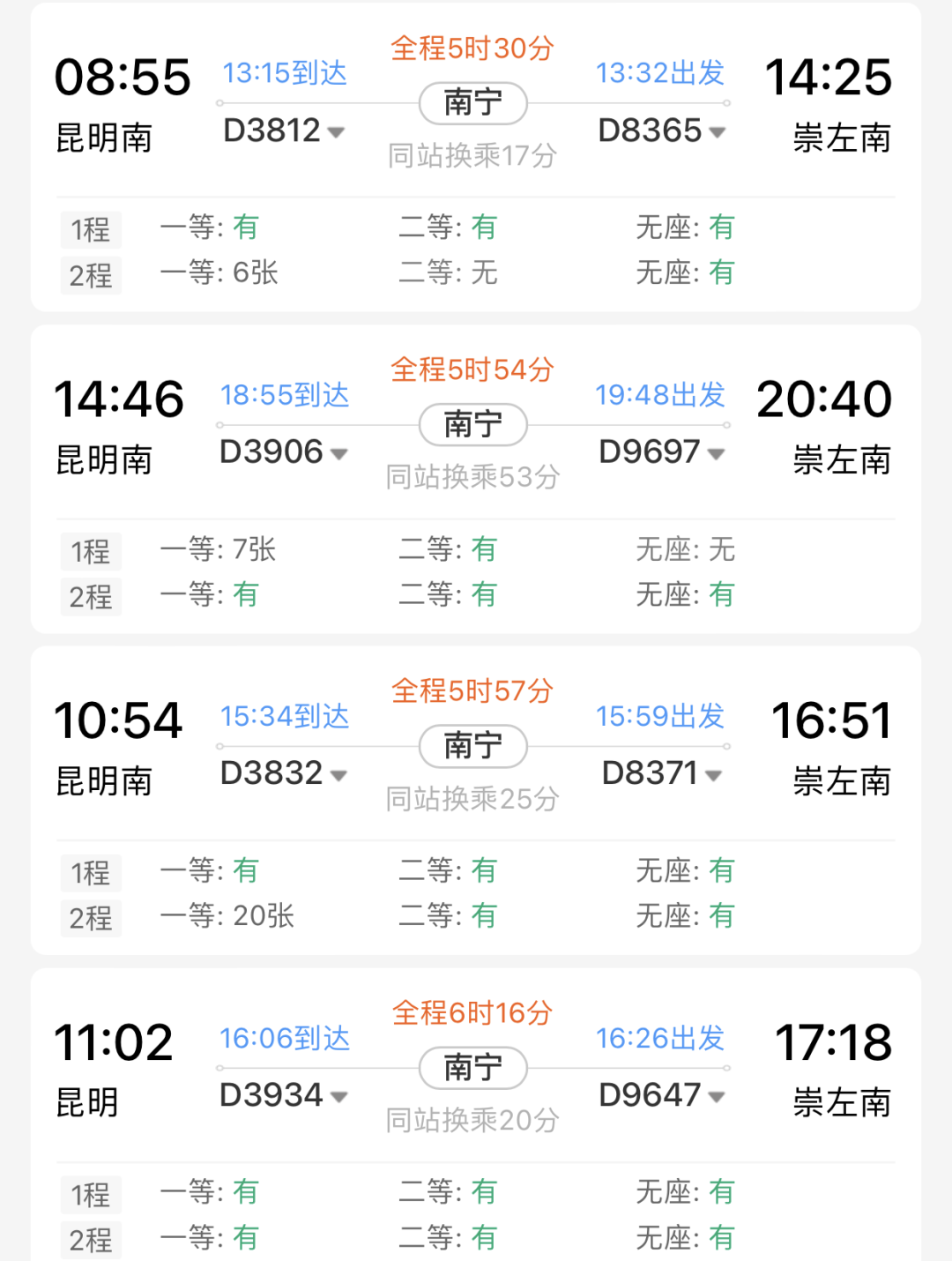
Task: Click the 1程 leg label on last itinerary
Action: point(91,1195)
